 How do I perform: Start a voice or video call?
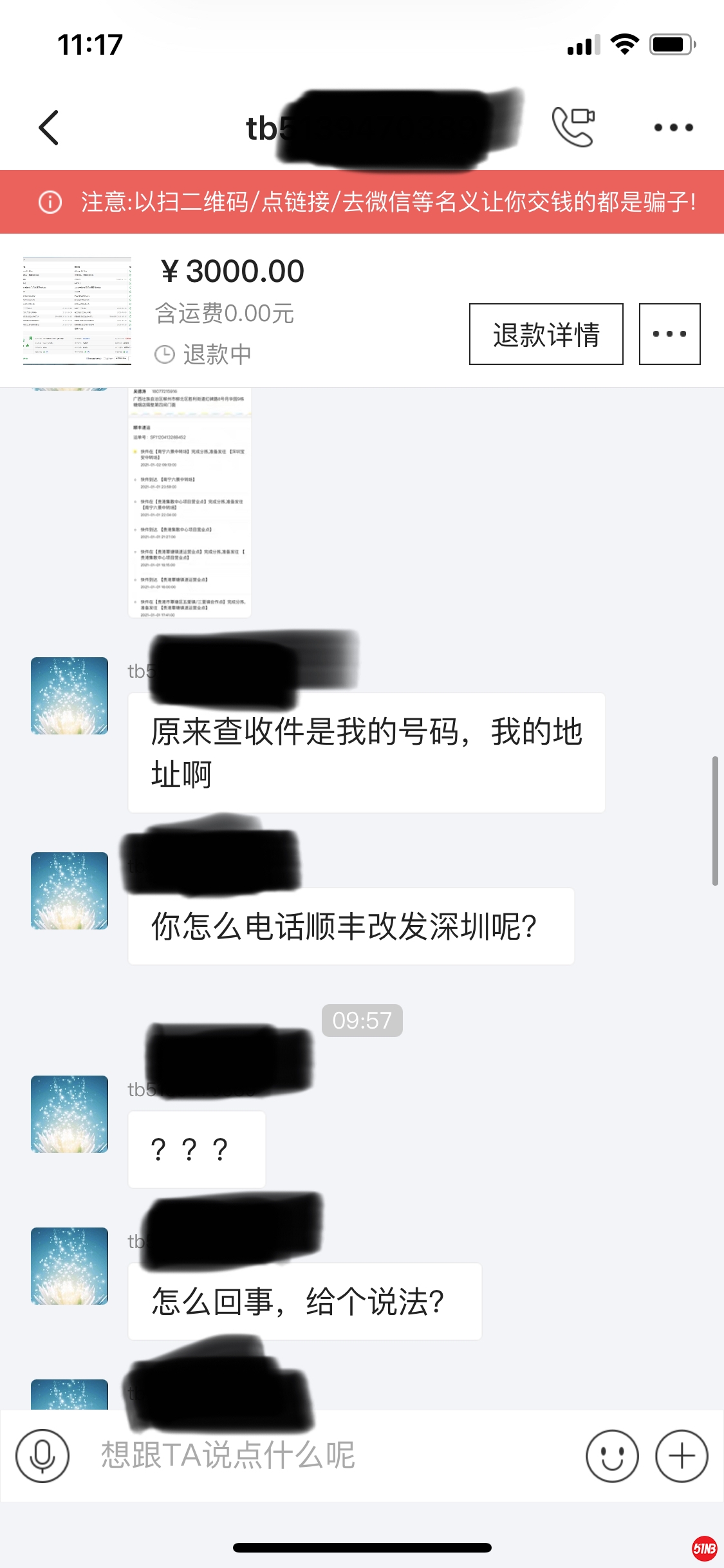(x=573, y=127)
